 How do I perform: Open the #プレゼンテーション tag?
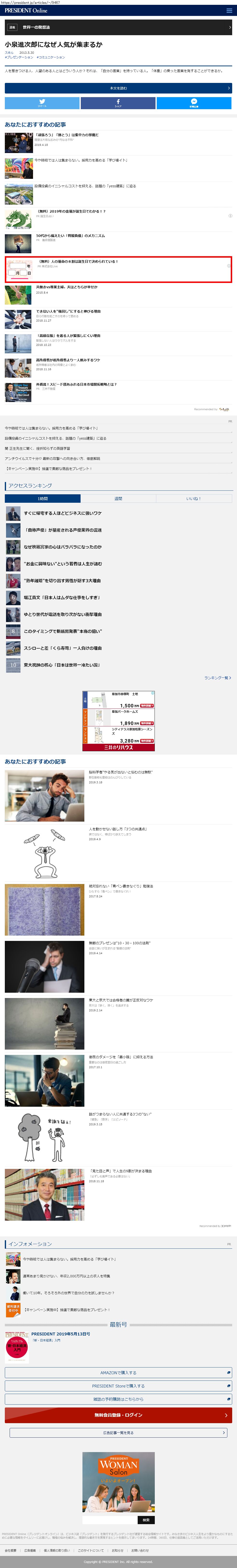(19, 57)
